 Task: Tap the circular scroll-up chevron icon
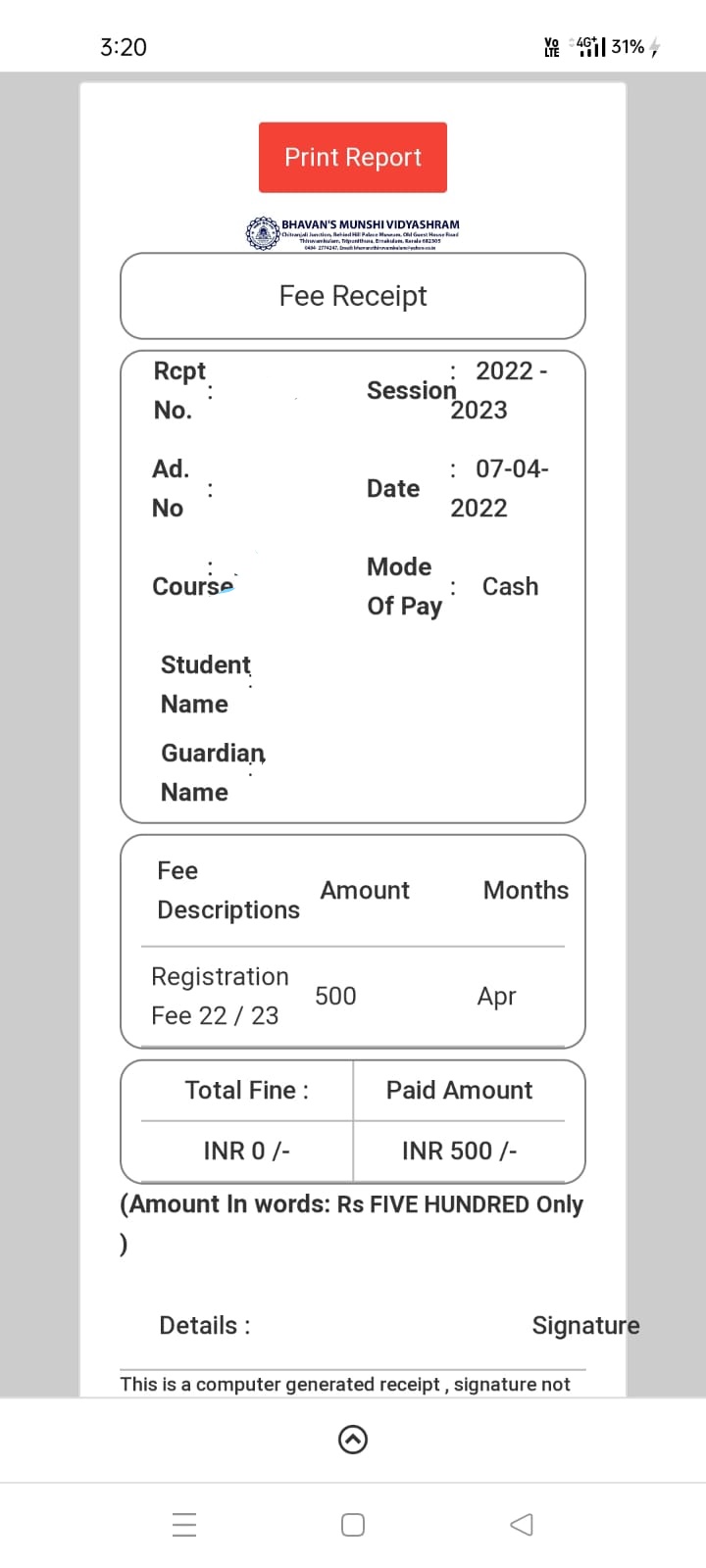(353, 1440)
